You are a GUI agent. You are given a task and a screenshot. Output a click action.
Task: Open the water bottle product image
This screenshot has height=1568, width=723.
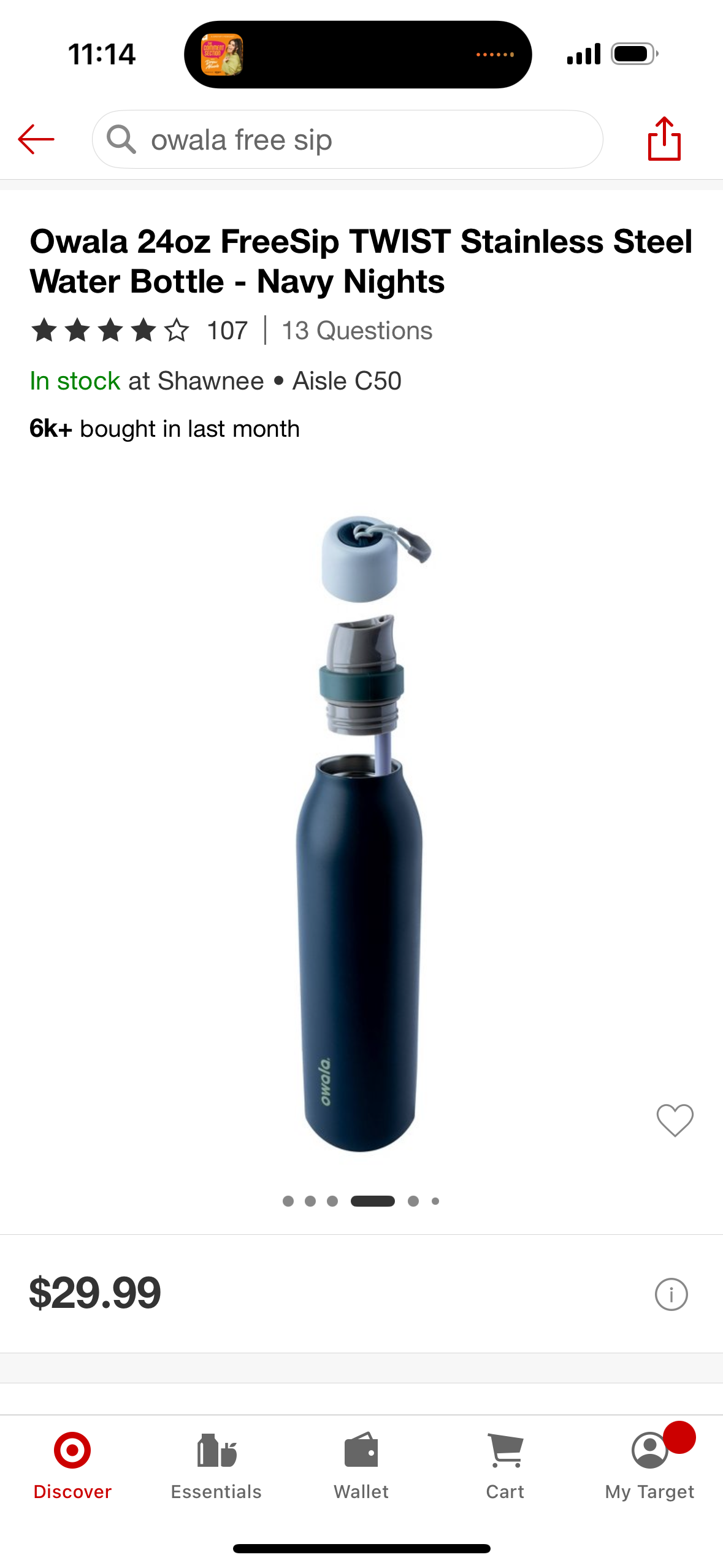click(361, 834)
